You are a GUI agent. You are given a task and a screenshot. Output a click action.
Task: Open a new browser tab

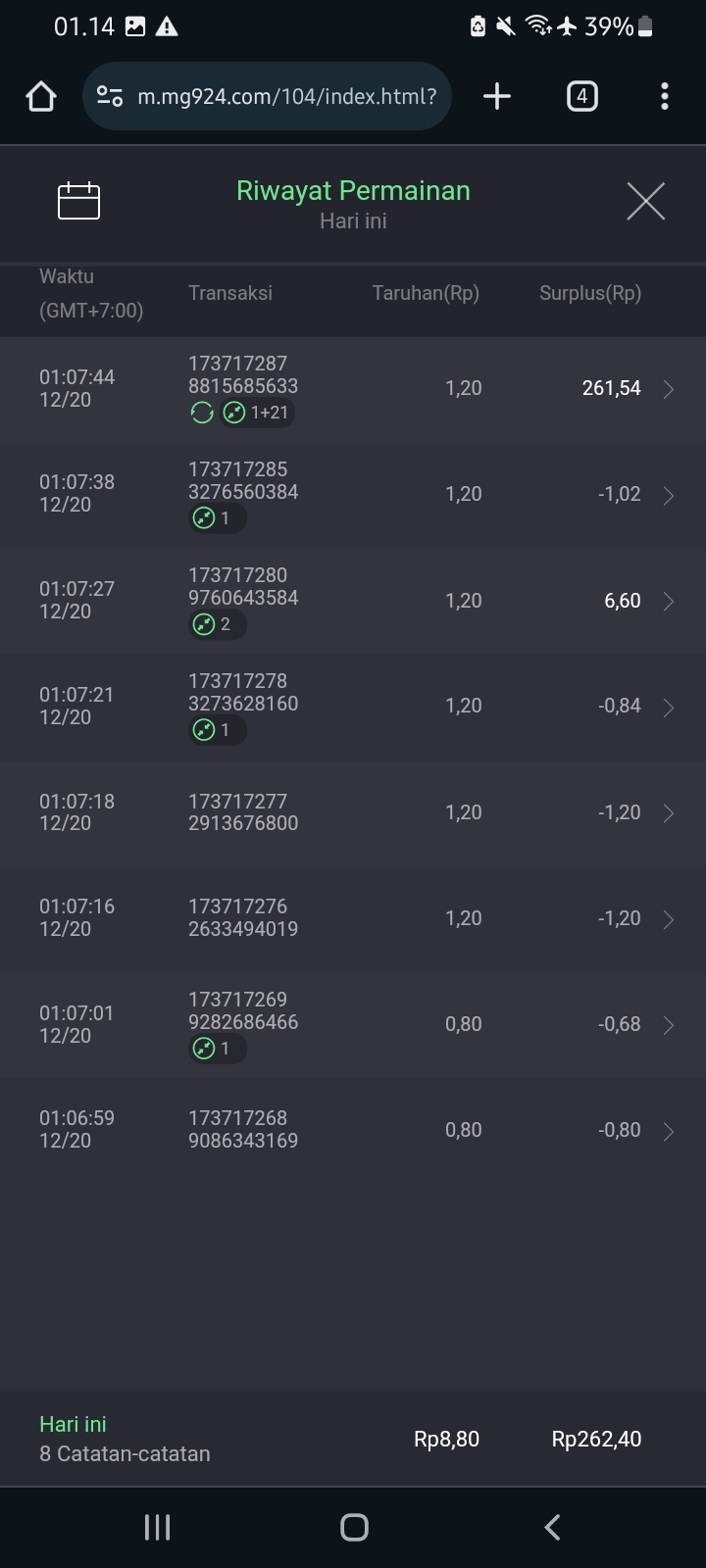[x=497, y=96]
